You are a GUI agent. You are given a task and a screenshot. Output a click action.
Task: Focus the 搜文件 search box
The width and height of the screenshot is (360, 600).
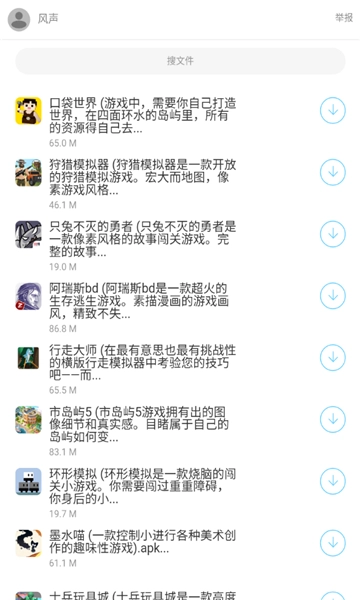click(x=180, y=61)
